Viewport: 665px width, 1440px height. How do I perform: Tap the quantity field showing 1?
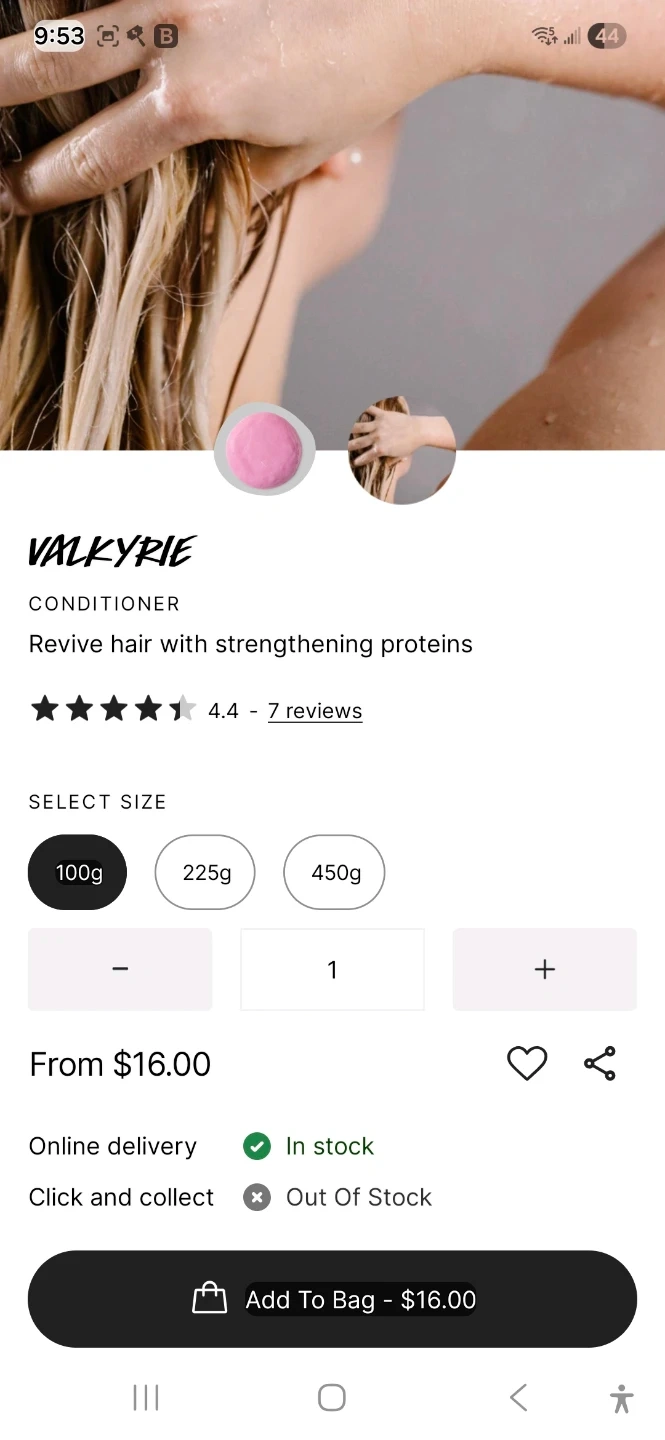tap(332, 969)
